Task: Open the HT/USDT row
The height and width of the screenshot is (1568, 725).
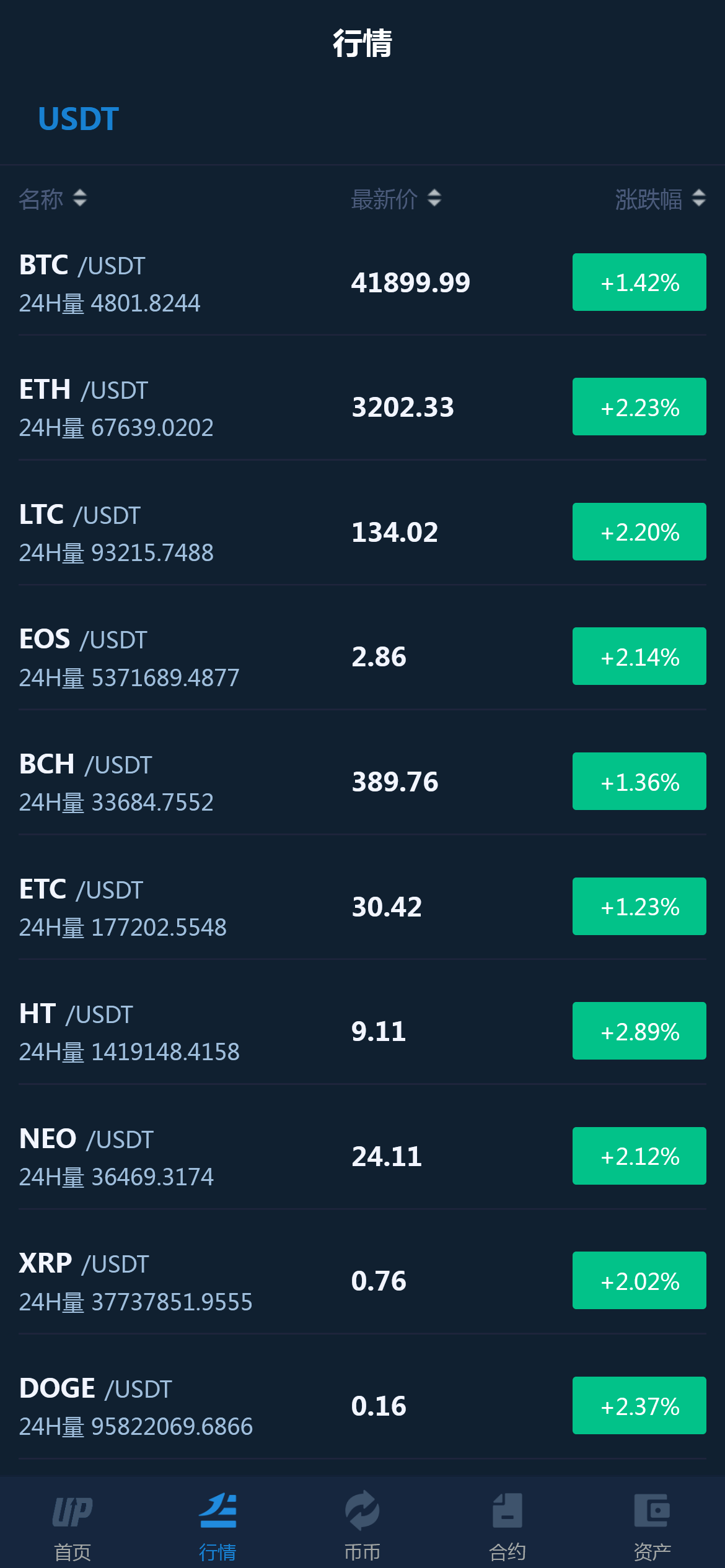Action: (248, 1032)
